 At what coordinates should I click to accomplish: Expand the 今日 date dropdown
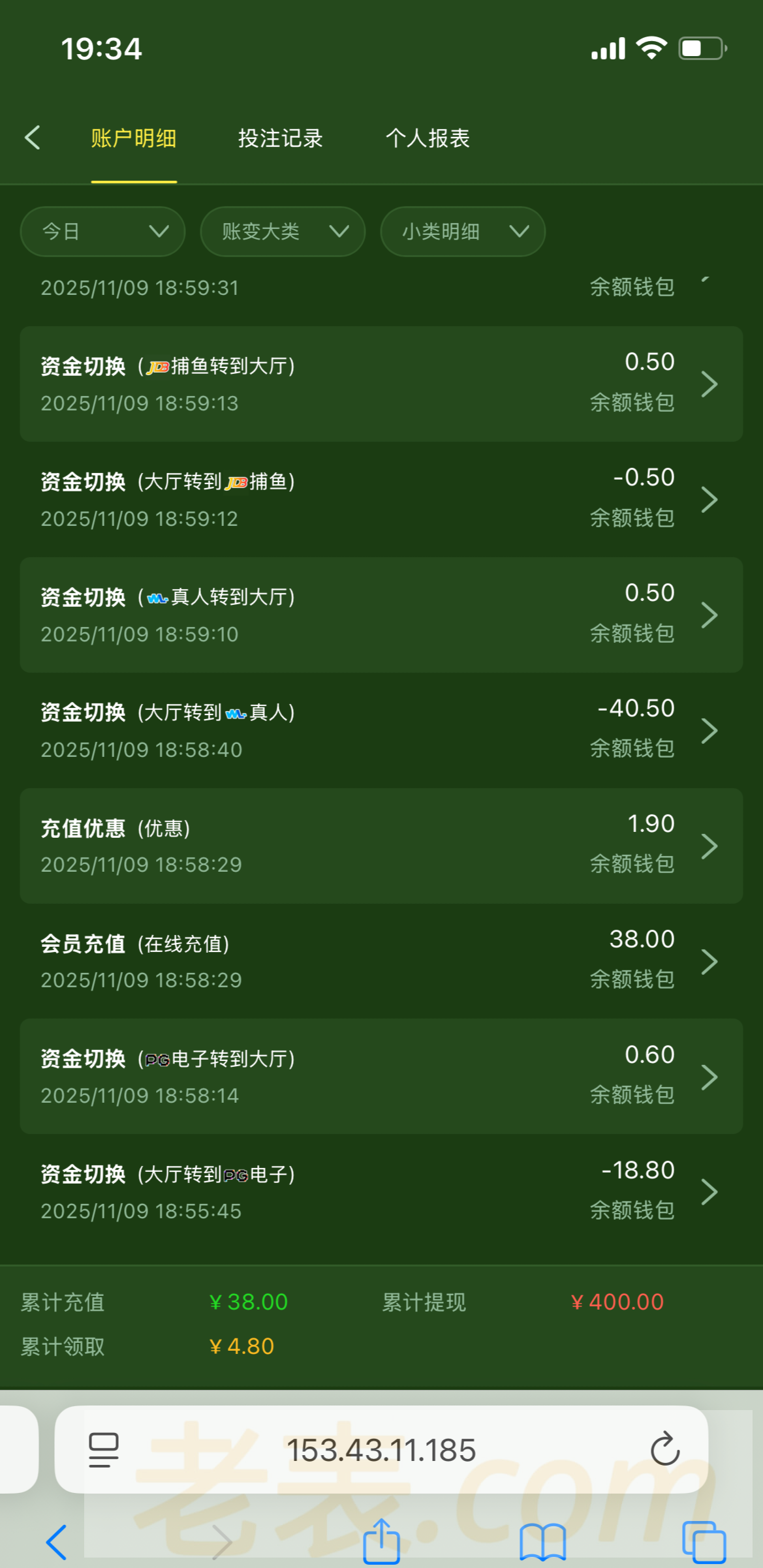coord(103,232)
